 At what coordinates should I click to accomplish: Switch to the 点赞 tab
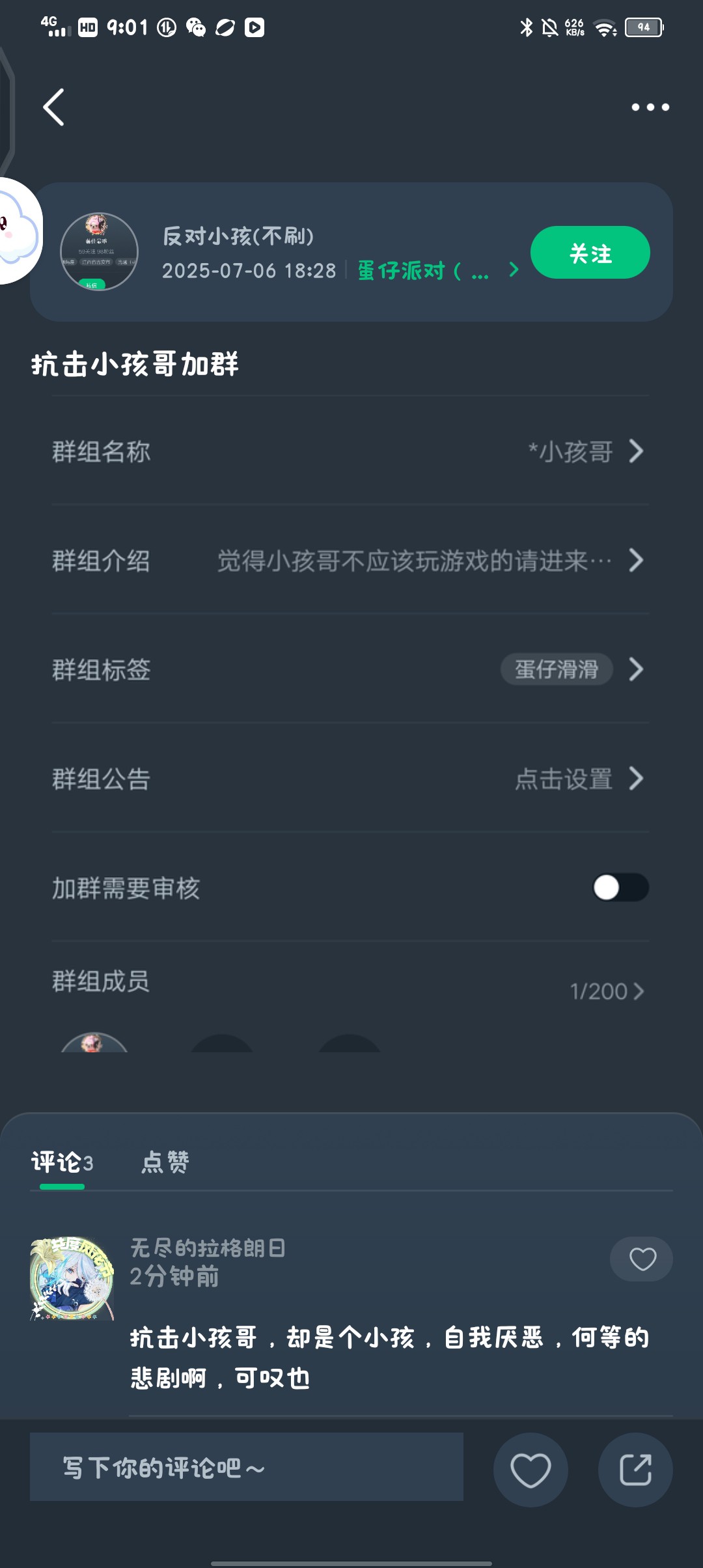(x=165, y=1162)
